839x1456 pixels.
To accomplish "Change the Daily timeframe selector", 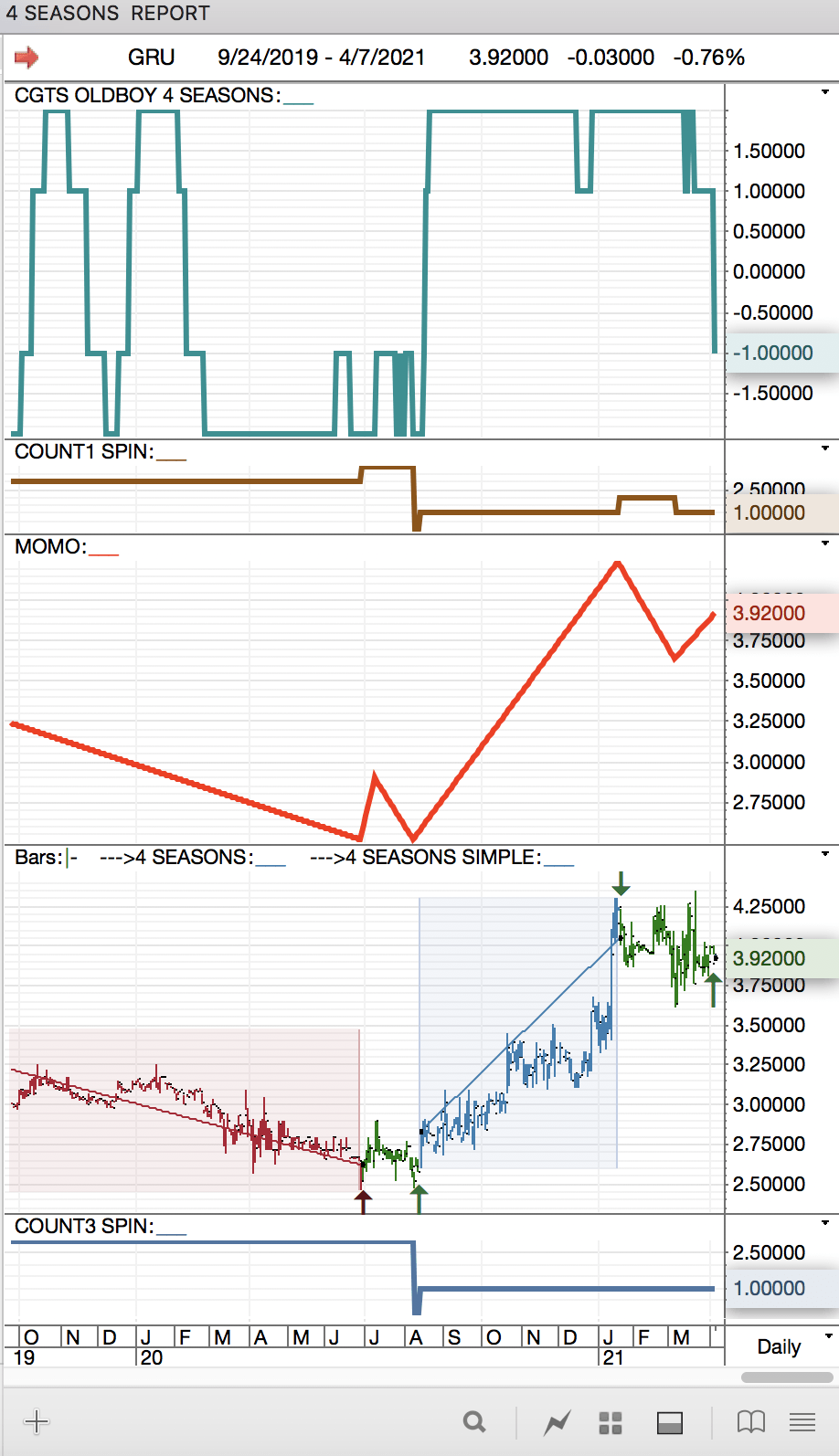I will [x=790, y=1346].
